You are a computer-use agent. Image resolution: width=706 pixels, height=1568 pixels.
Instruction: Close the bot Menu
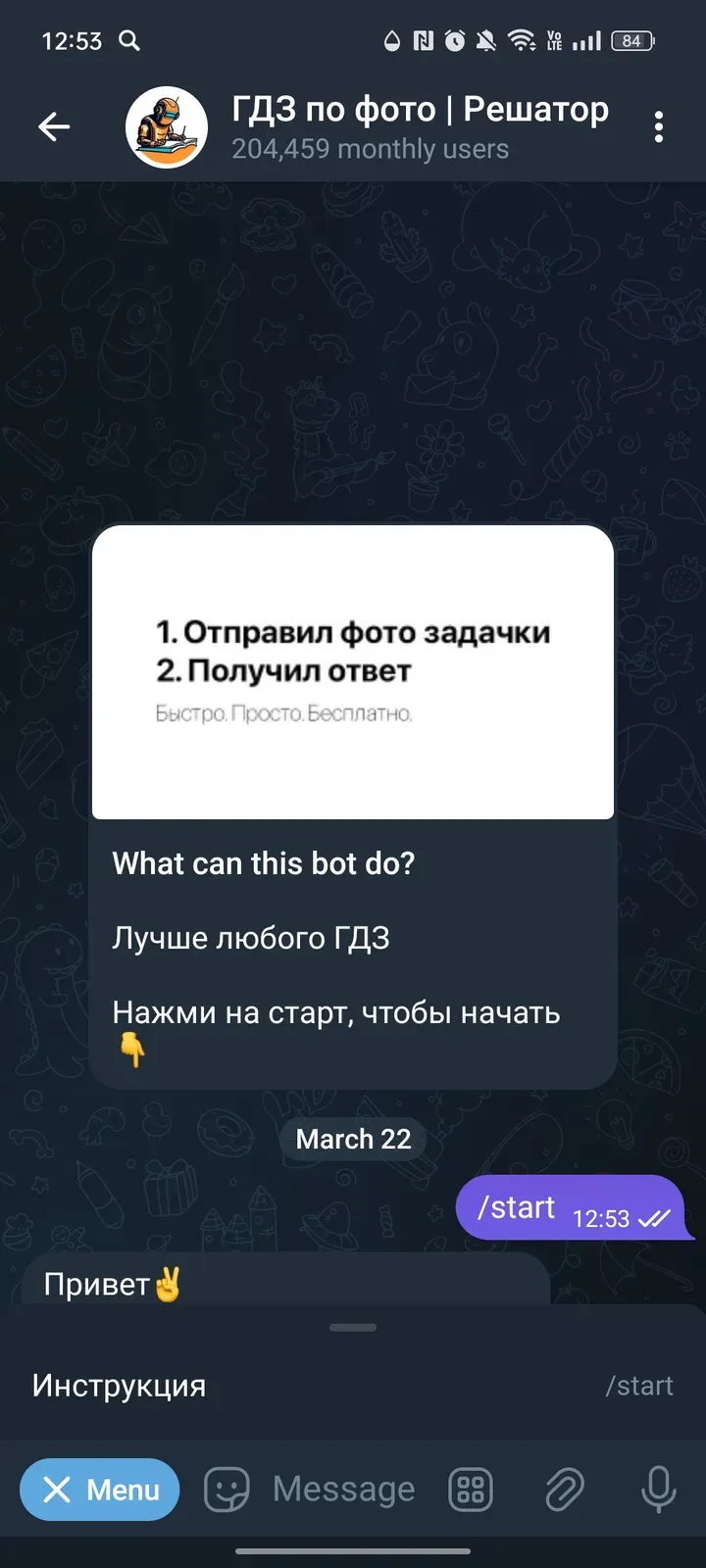100,1490
